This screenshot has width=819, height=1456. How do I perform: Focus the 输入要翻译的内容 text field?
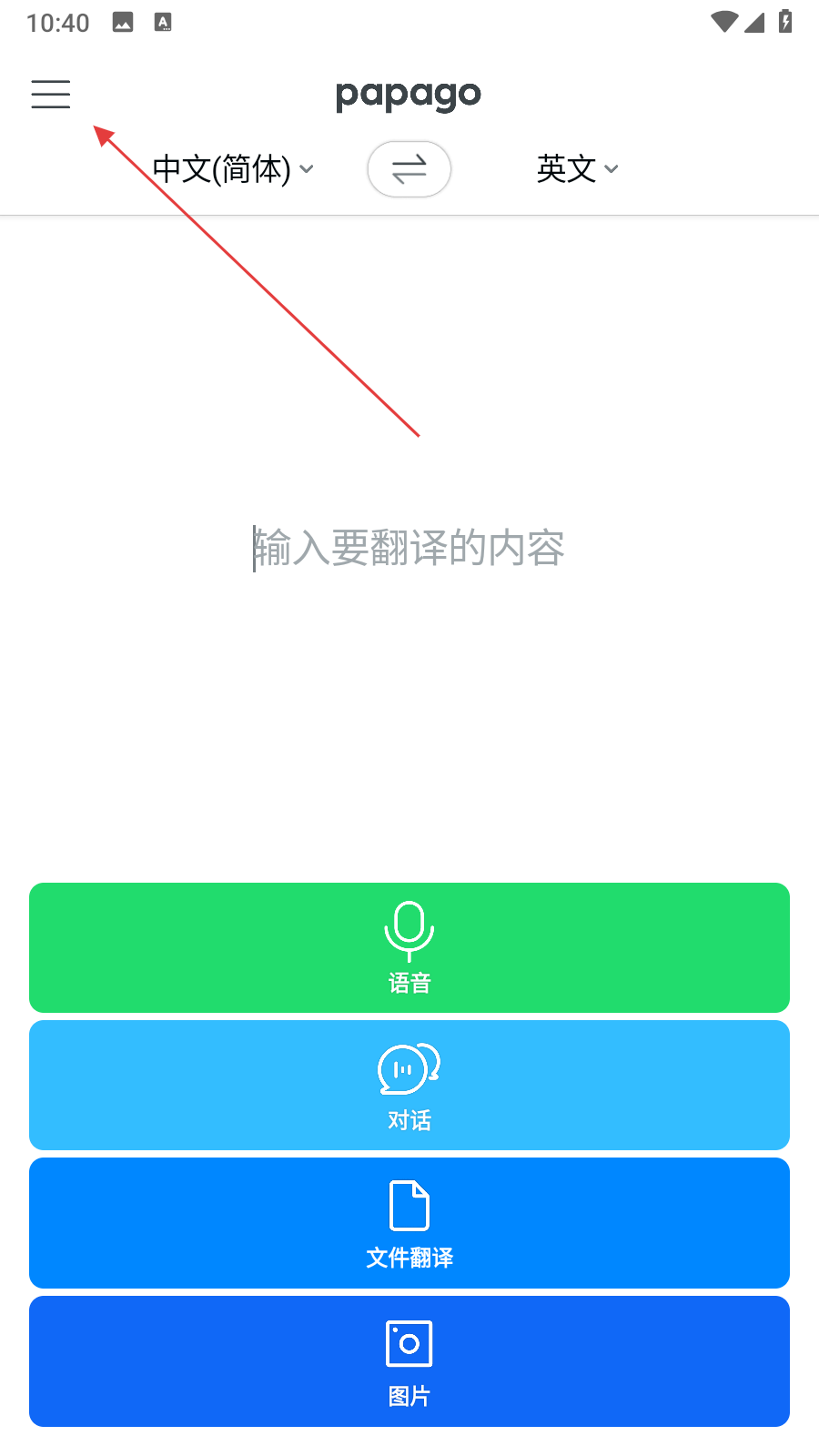[x=409, y=548]
